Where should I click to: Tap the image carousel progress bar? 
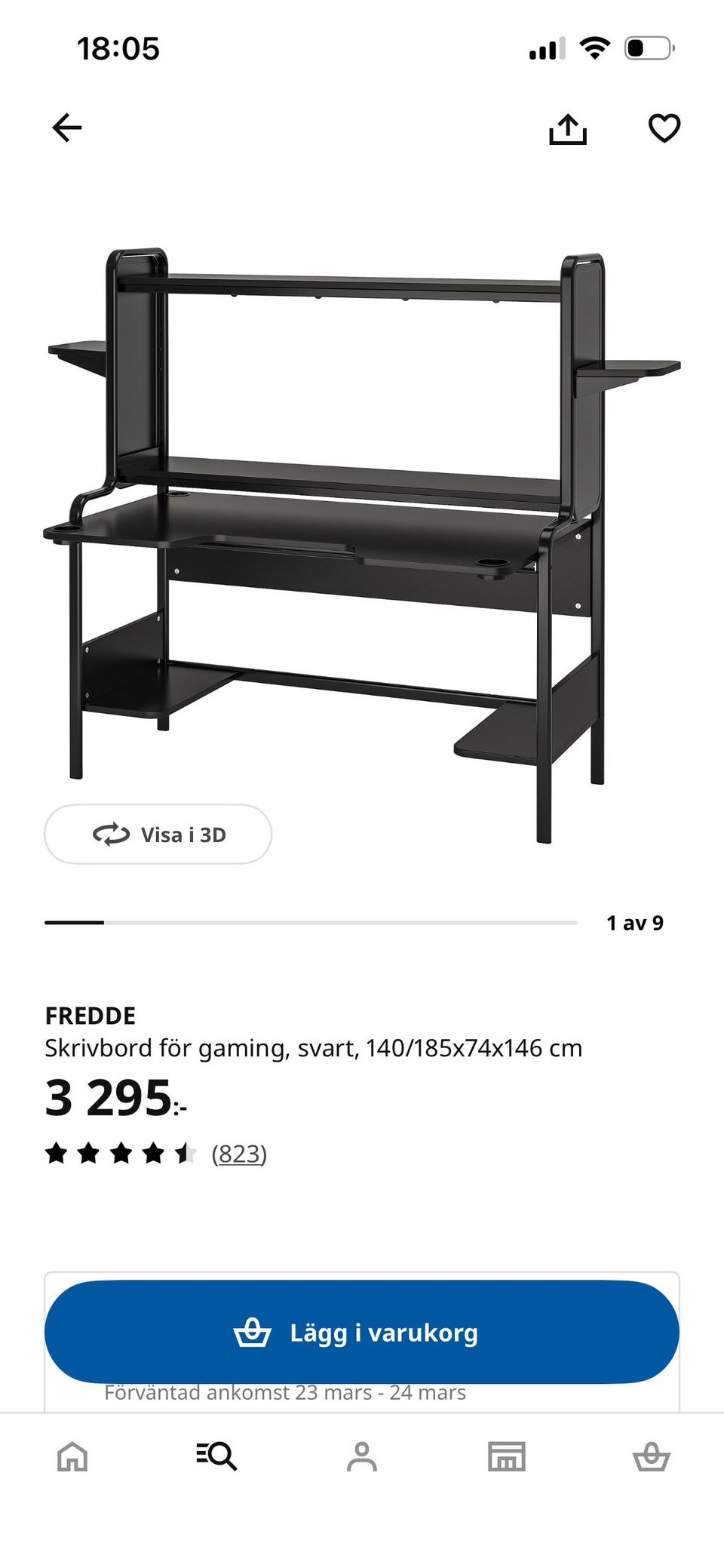(309, 921)
